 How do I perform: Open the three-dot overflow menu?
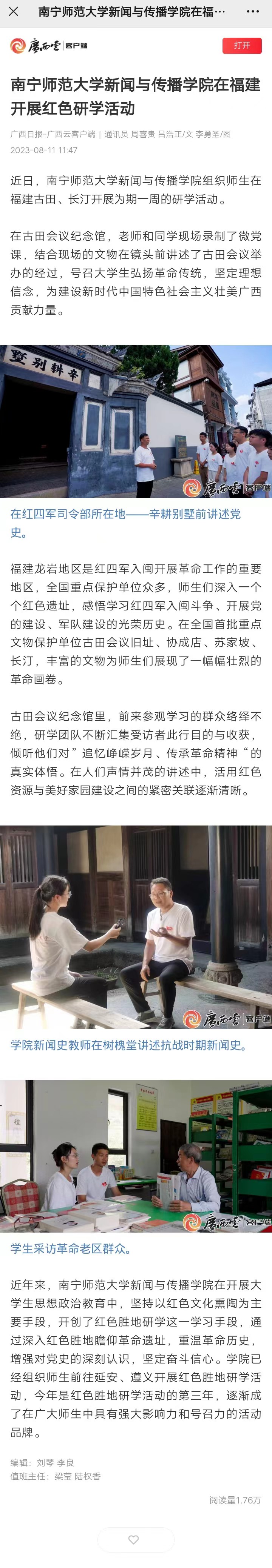click(252, 12)
